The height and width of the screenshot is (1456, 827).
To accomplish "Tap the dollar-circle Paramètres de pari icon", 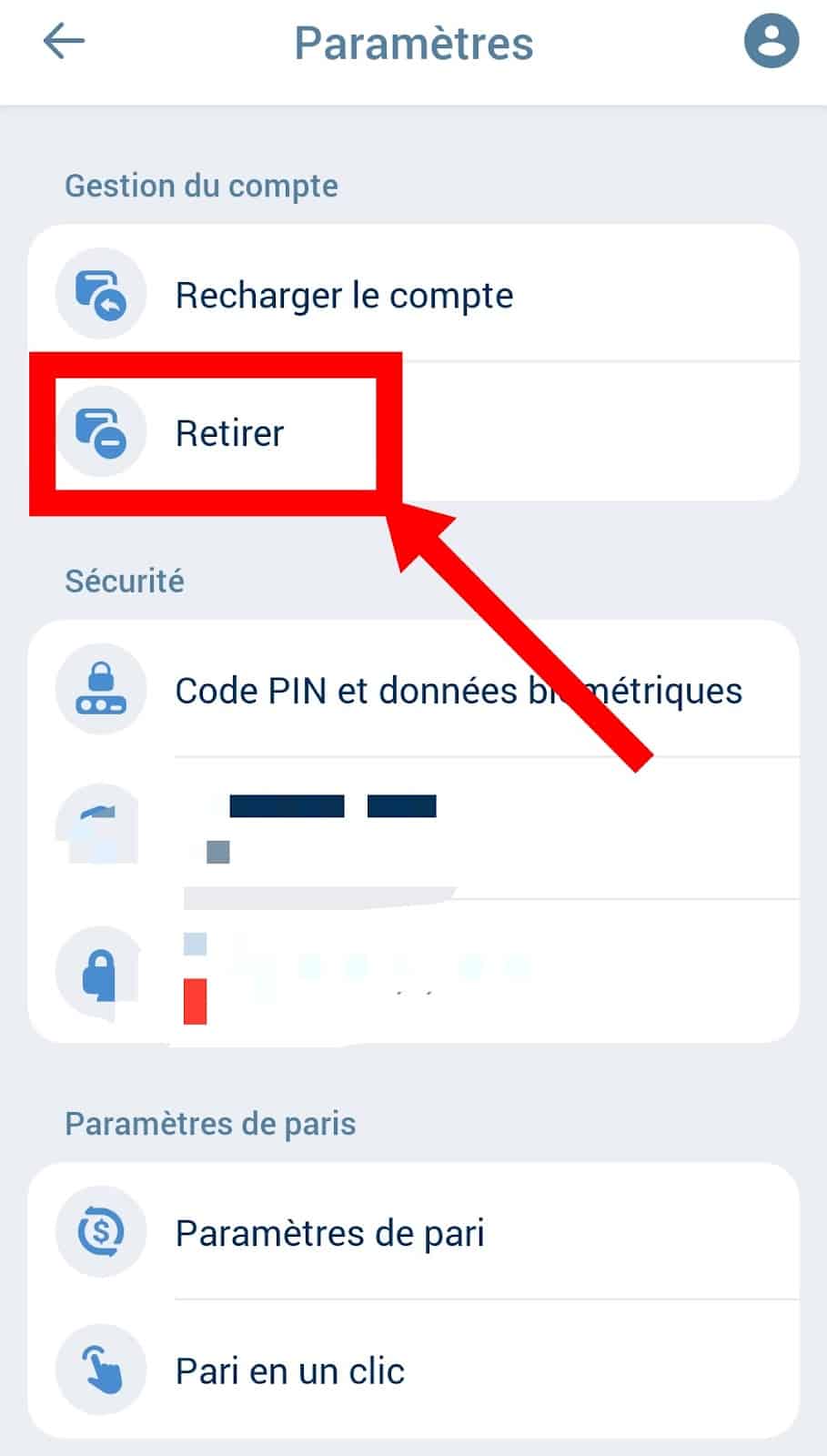I will 101,1232.
